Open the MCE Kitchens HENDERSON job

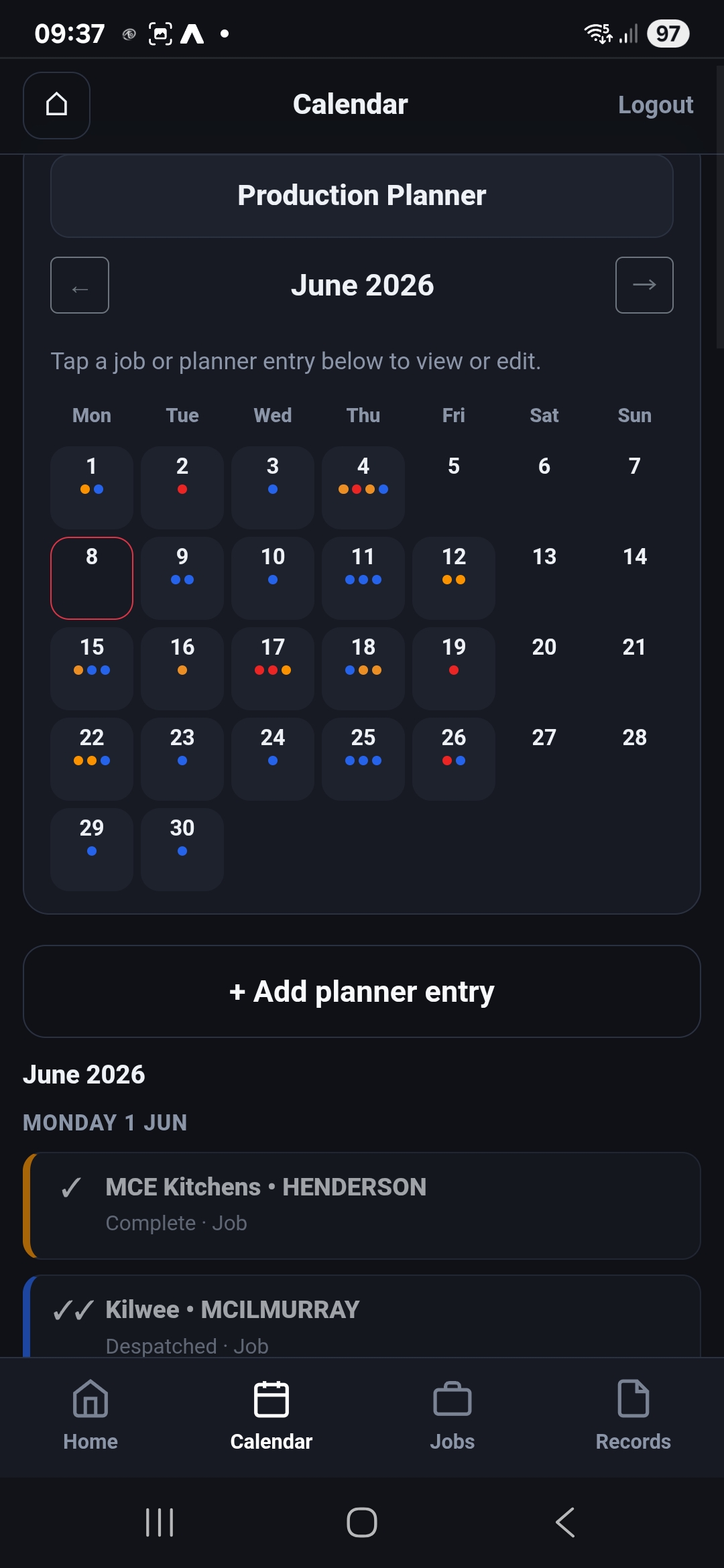[x=362, y=1205]
